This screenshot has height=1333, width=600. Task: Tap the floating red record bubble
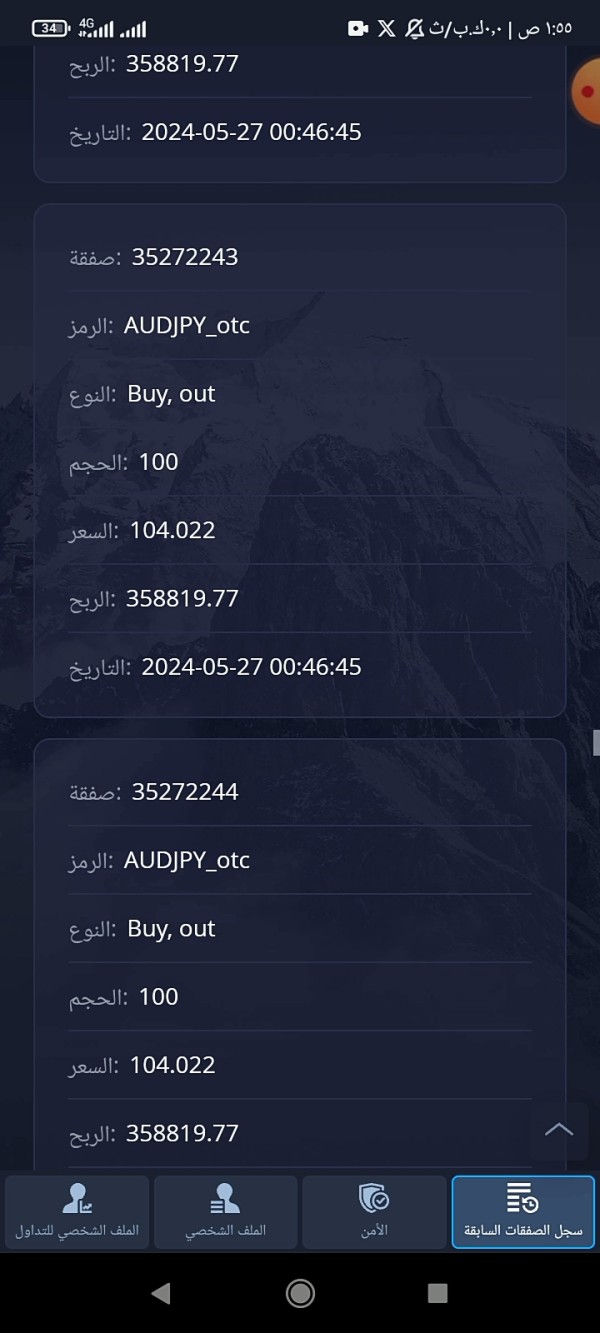pos(586,91)
